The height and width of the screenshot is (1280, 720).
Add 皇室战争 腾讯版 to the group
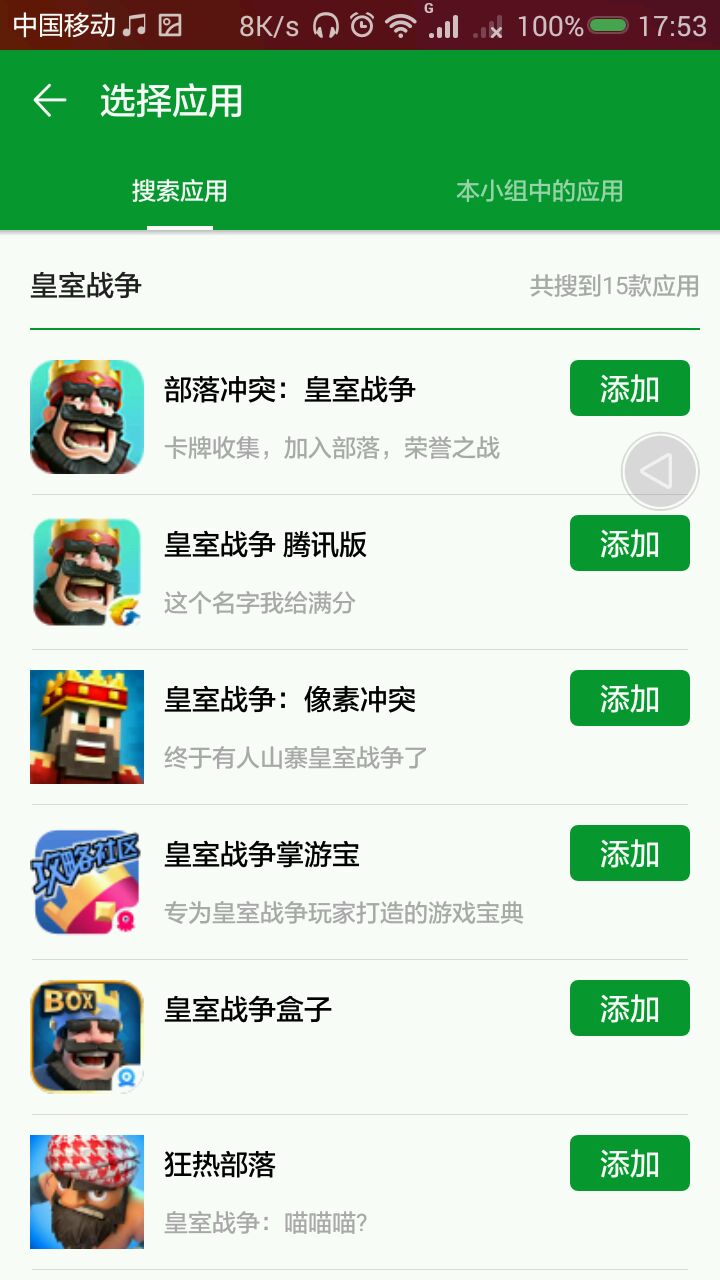[629, 543]
